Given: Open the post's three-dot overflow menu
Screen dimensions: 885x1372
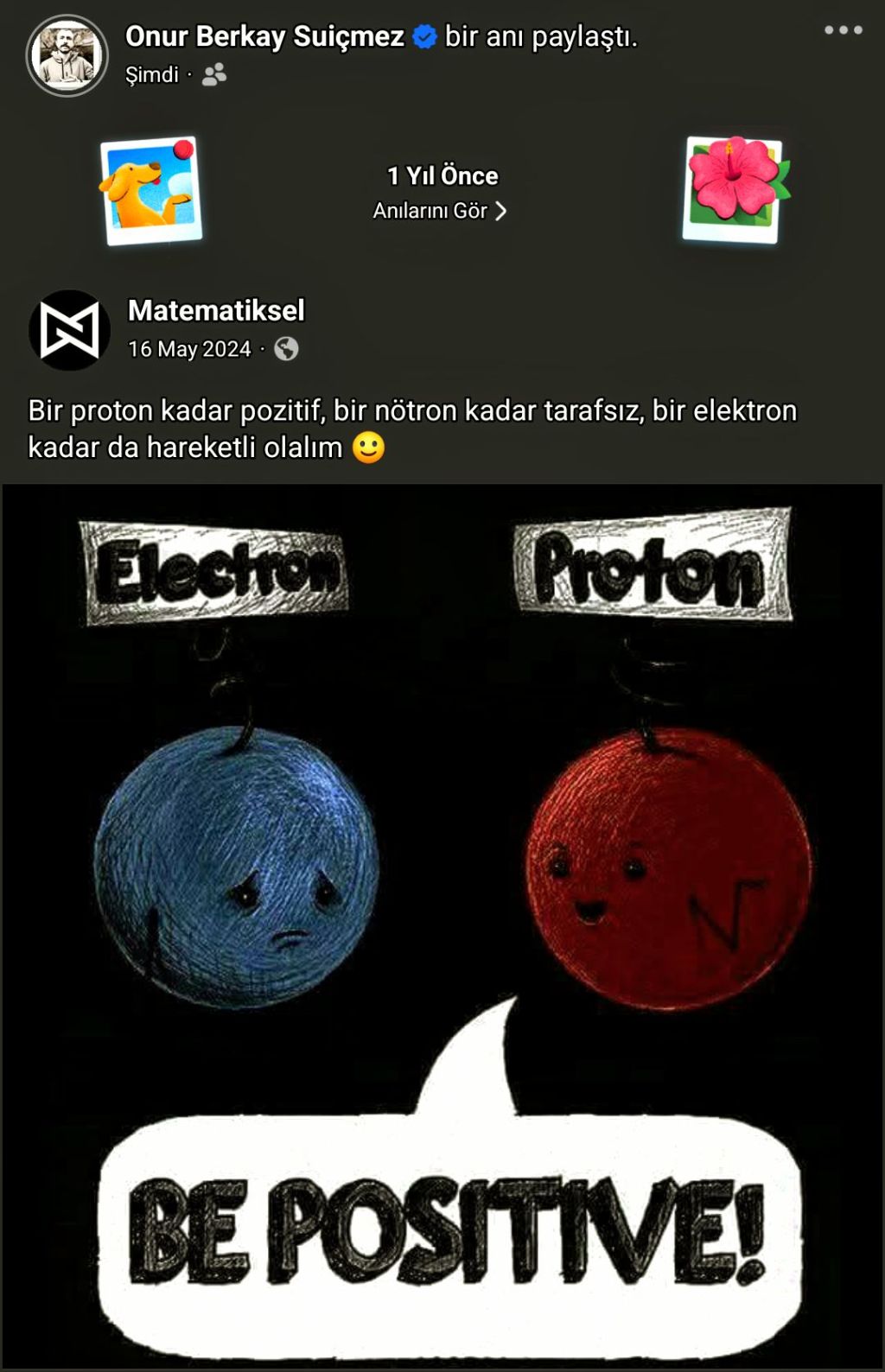Looking at the screenshot, I should click(843, 30).
